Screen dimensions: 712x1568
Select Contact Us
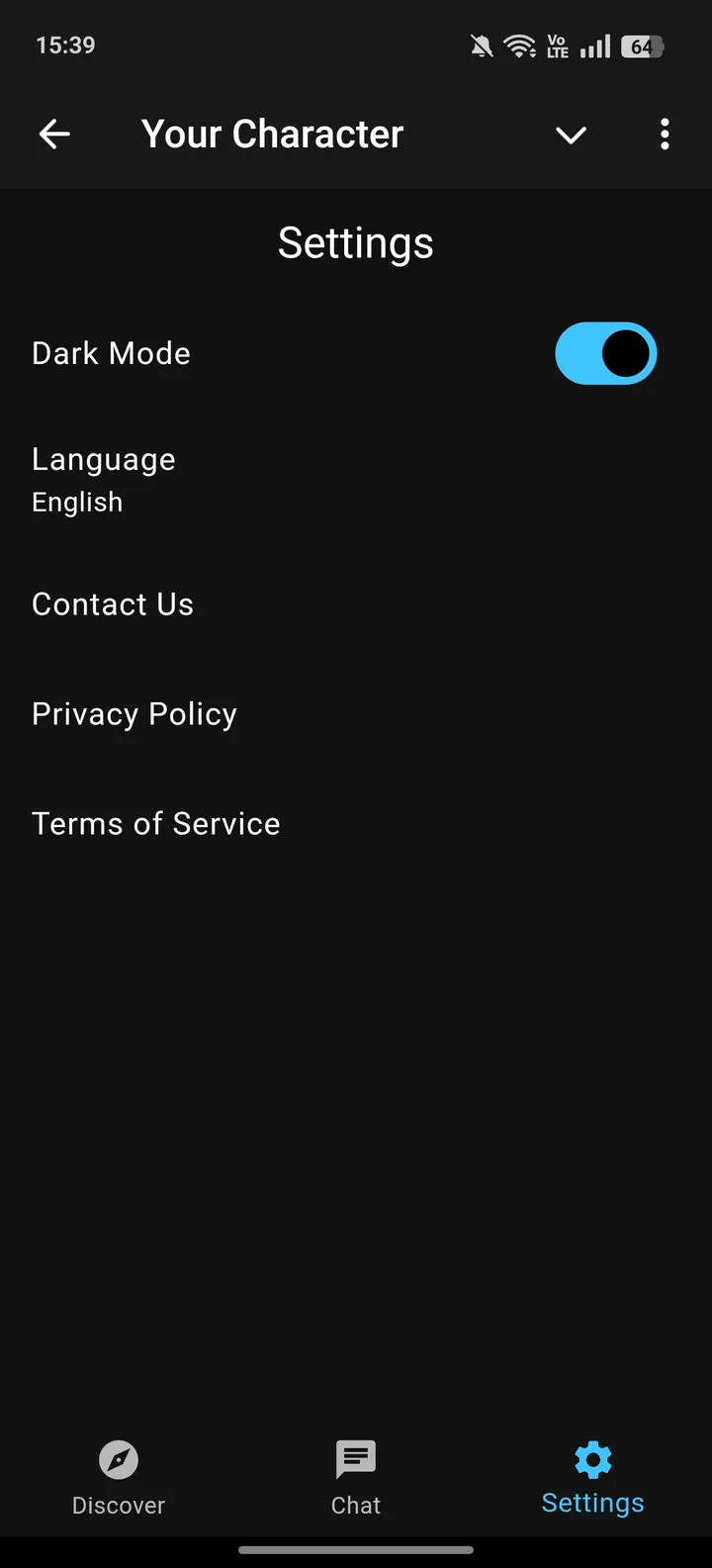[112, 603]
